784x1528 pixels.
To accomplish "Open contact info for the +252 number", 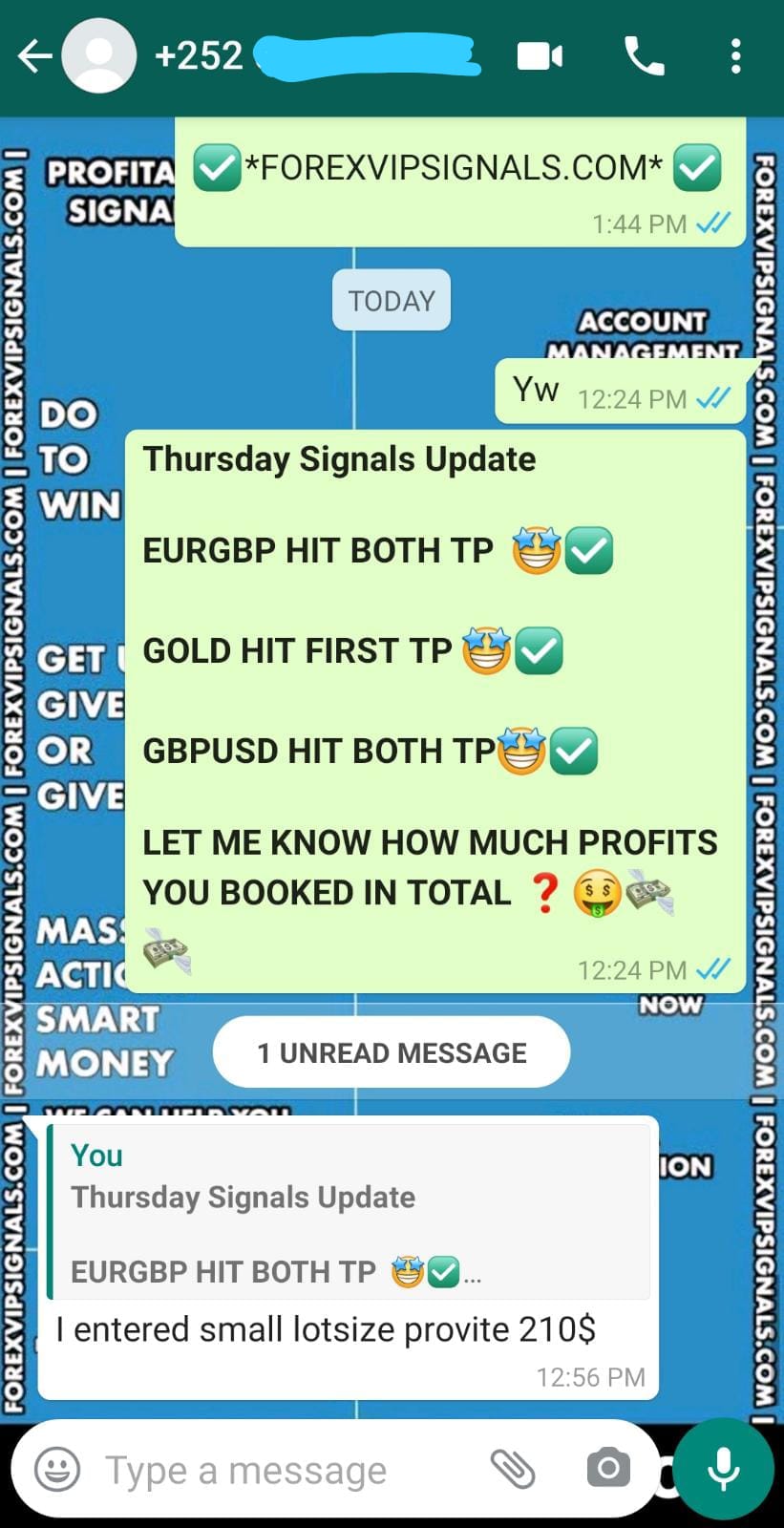I will pyautogui.click(x=315, y=56).
